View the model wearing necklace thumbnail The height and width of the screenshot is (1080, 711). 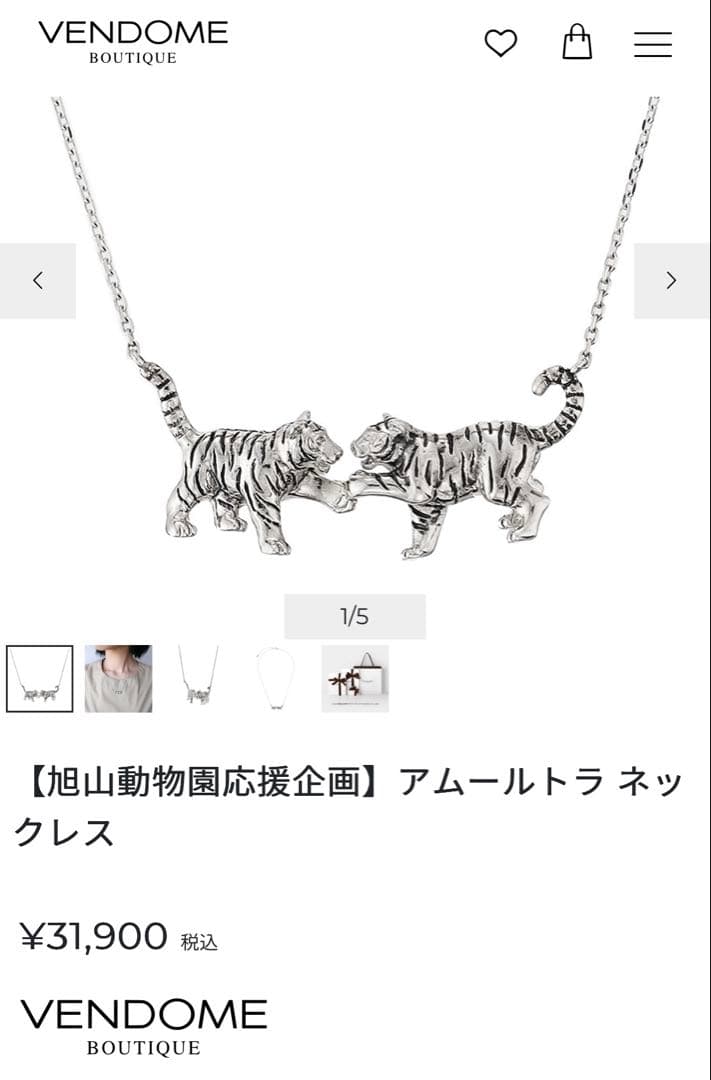point(118,678)
